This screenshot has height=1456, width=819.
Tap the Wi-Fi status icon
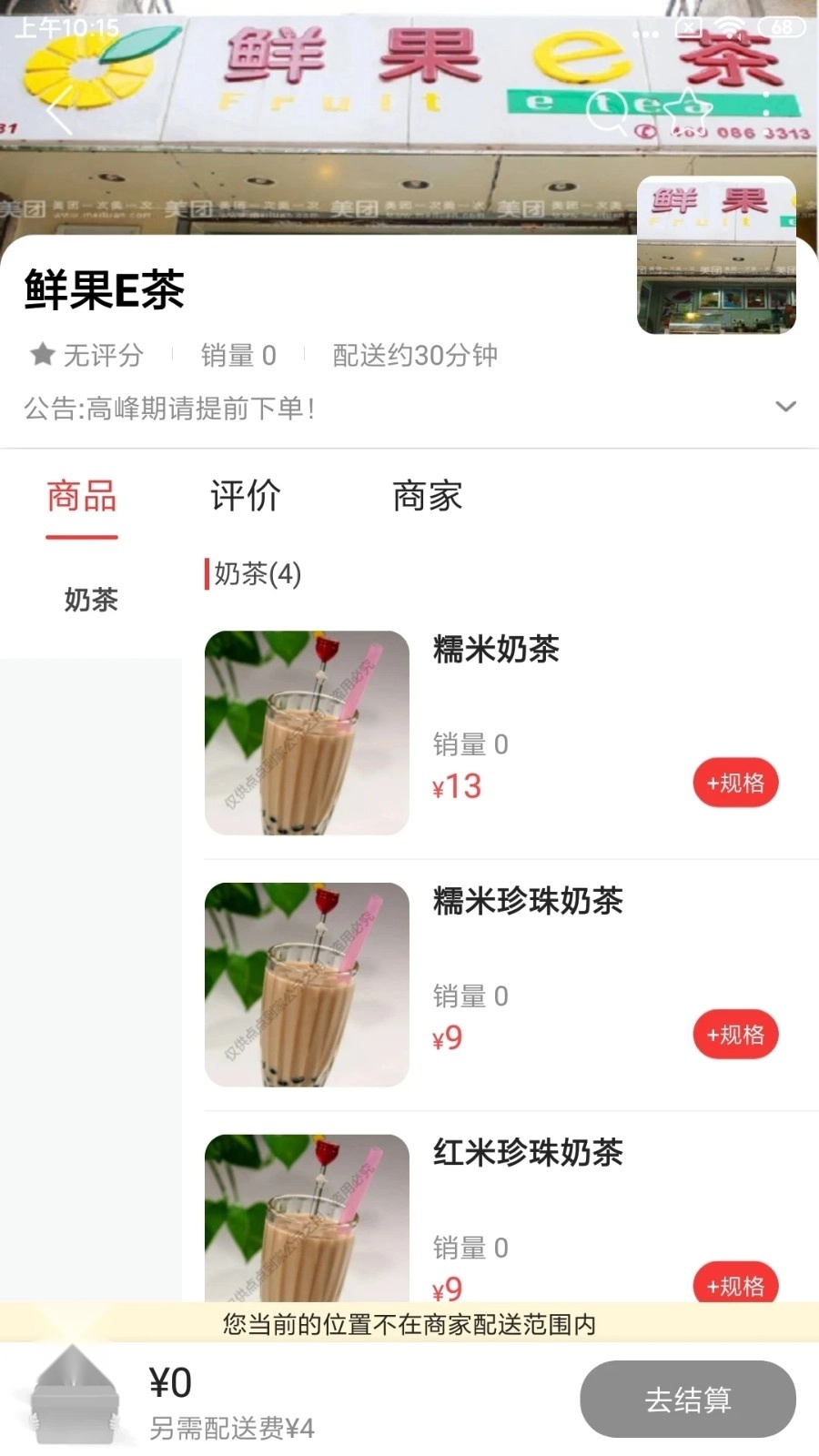click(x=728, y=25)
